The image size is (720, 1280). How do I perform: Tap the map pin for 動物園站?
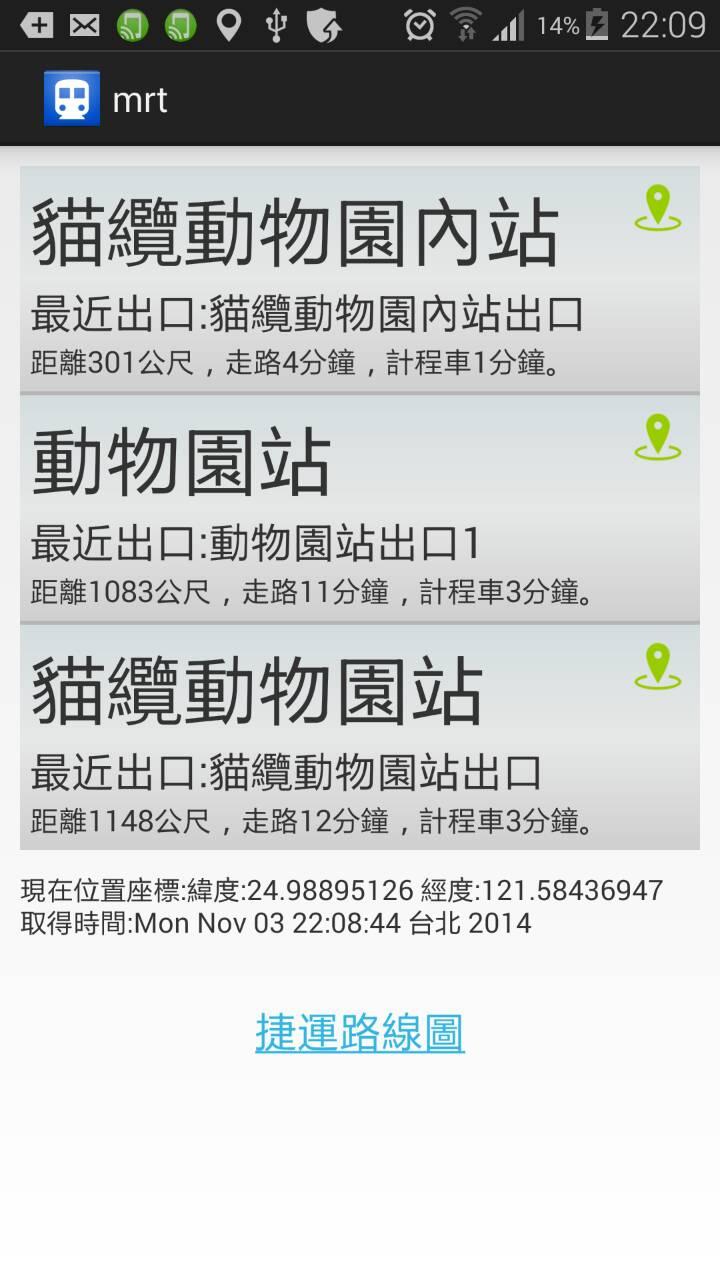(x=657, y=438)
